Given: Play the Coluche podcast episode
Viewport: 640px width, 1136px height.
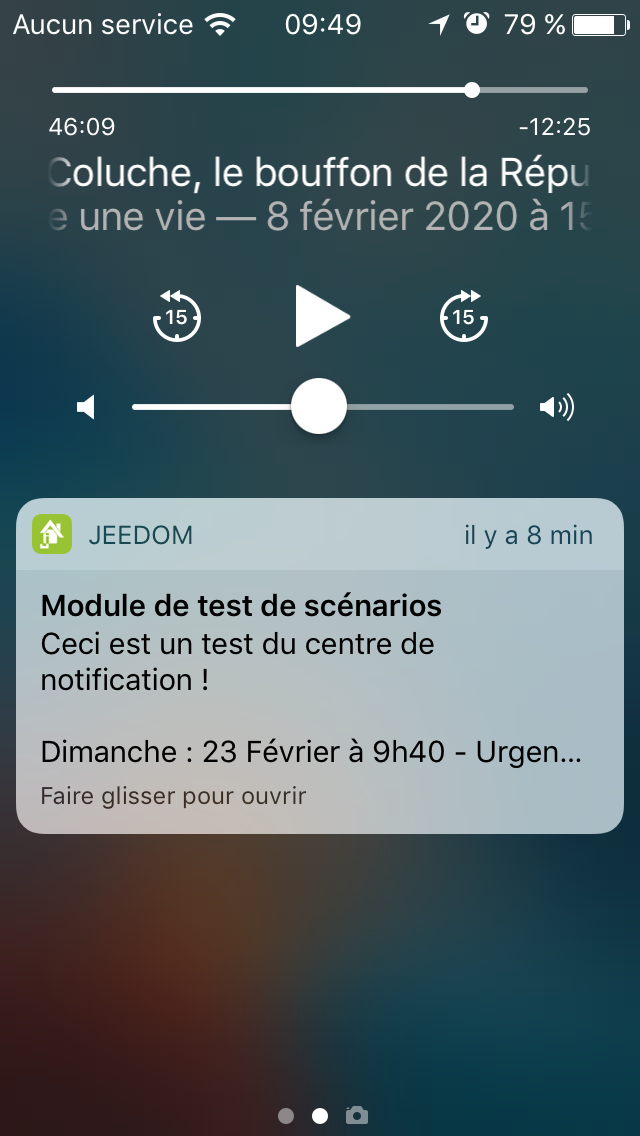Looking at the screenshot, I should pyautogui.click(x=322, y=316).
